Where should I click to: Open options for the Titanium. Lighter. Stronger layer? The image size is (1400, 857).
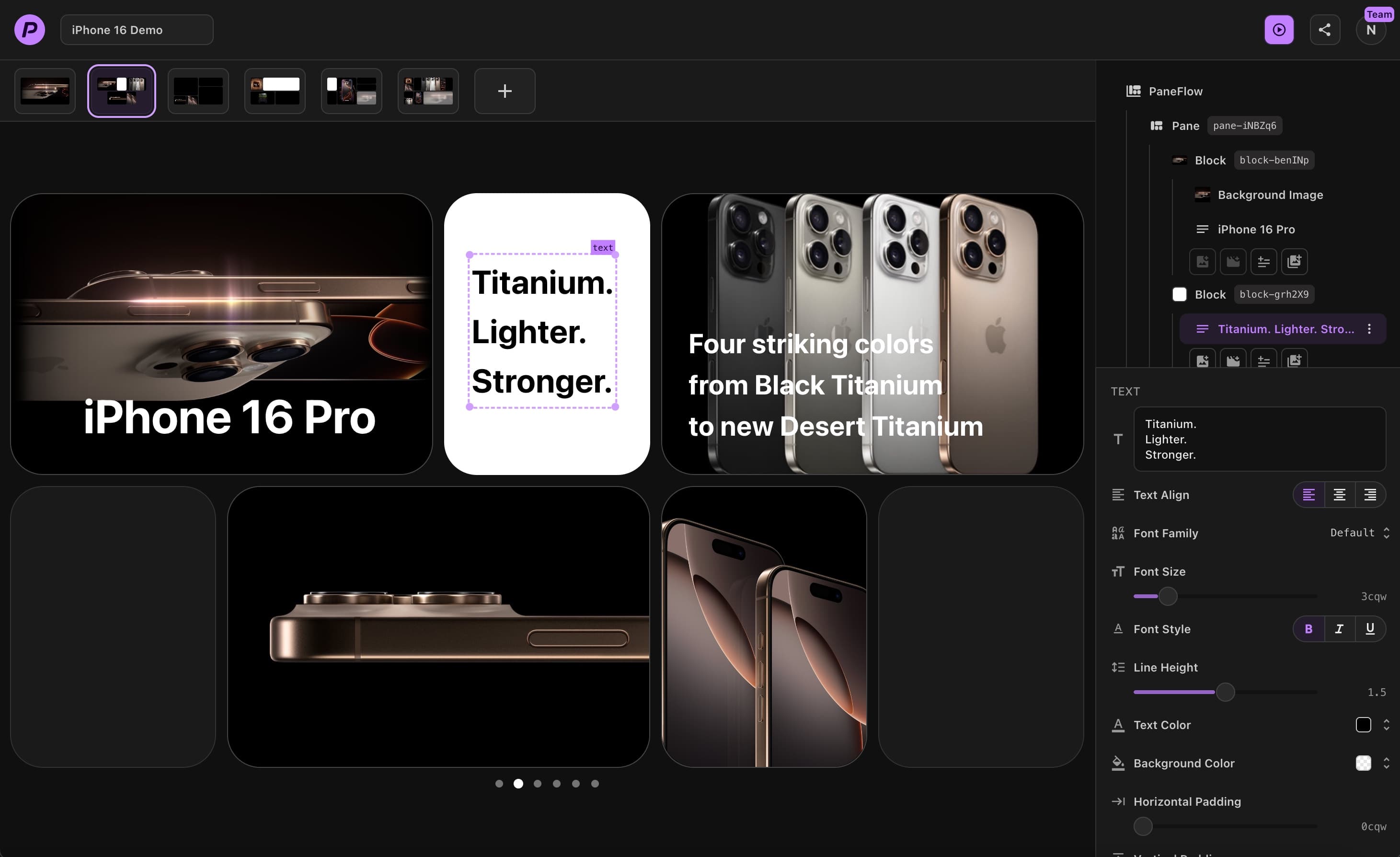pos(1369,329)
